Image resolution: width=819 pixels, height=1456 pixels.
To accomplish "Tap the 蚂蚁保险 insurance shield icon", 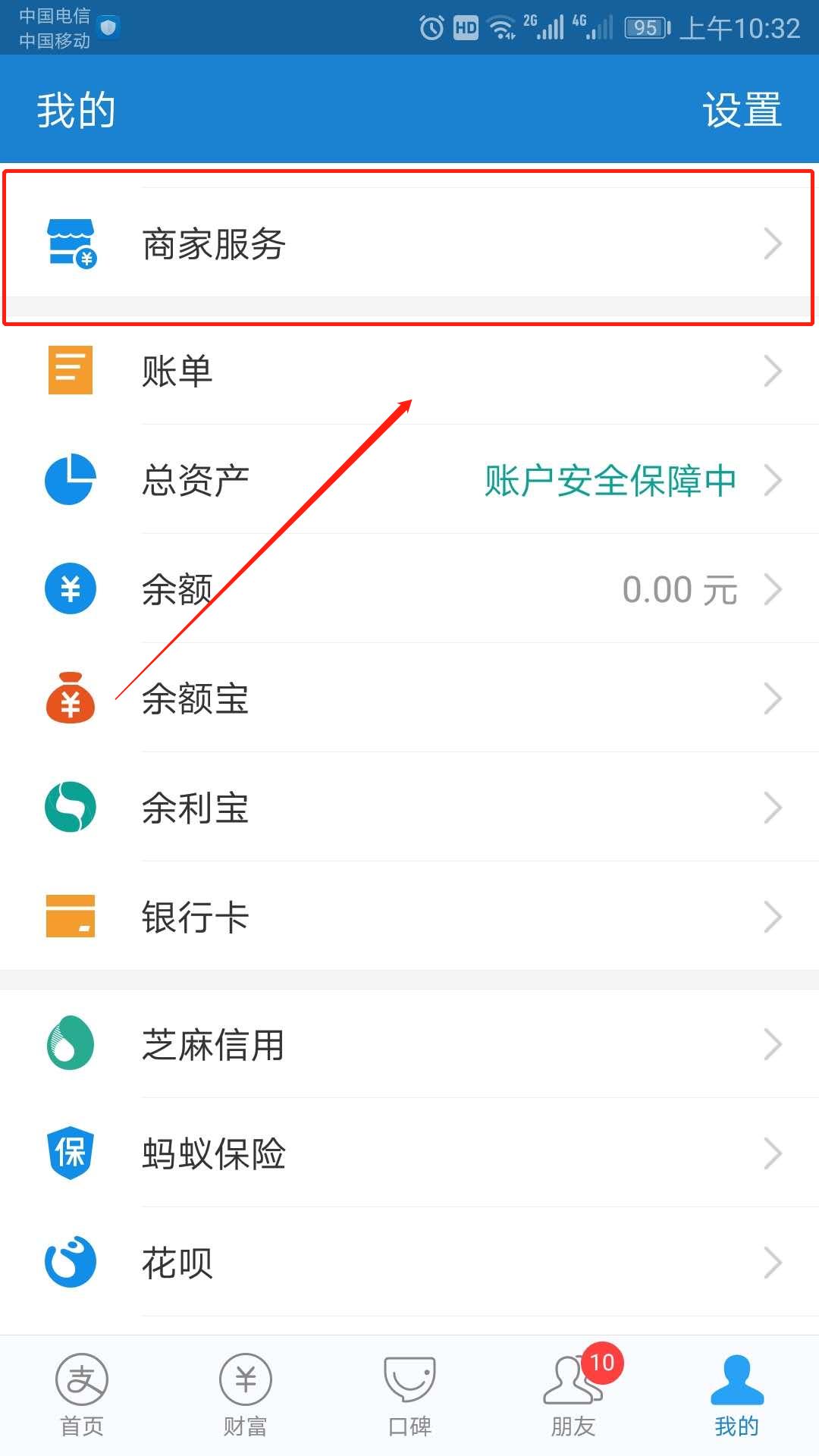I will (70, 1153).
